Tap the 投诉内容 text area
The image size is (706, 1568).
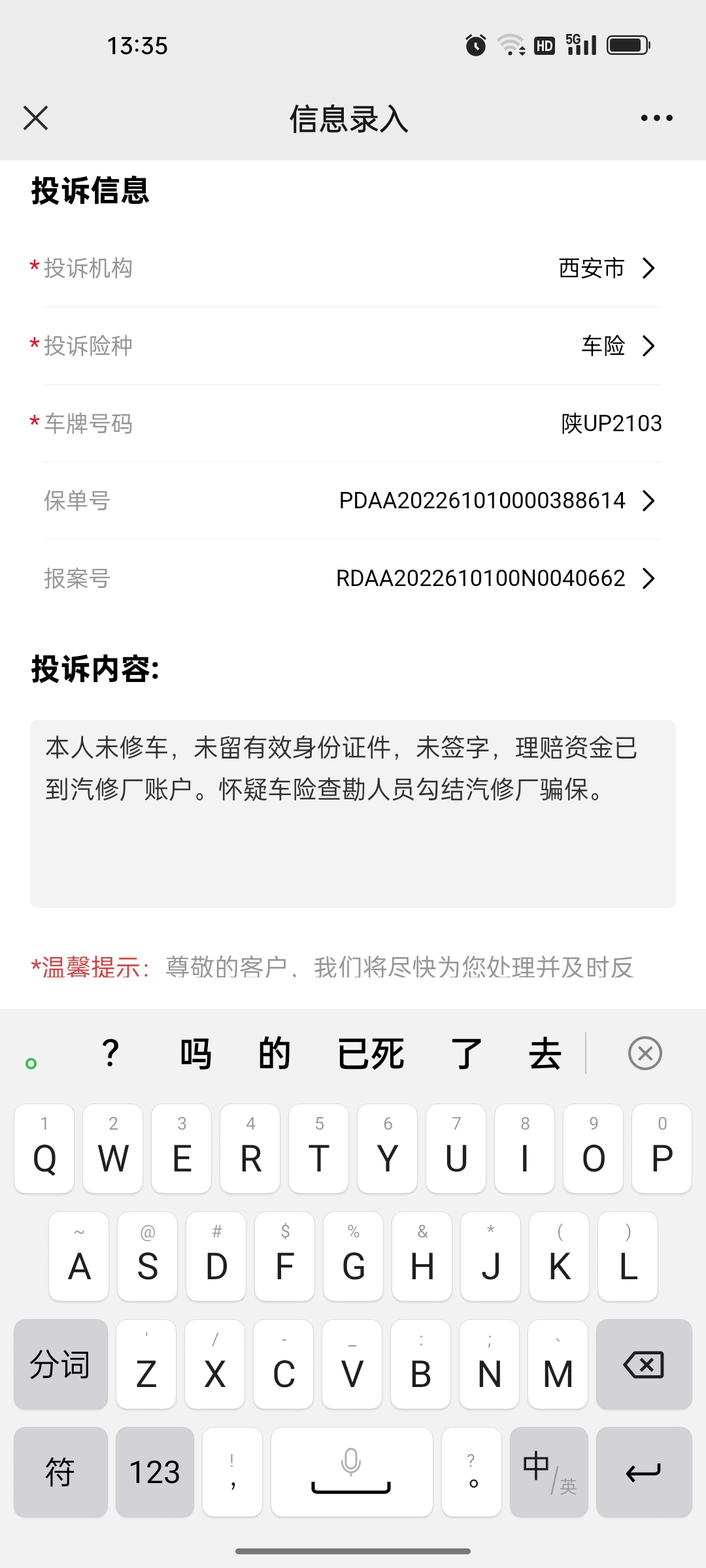[353, 813]
